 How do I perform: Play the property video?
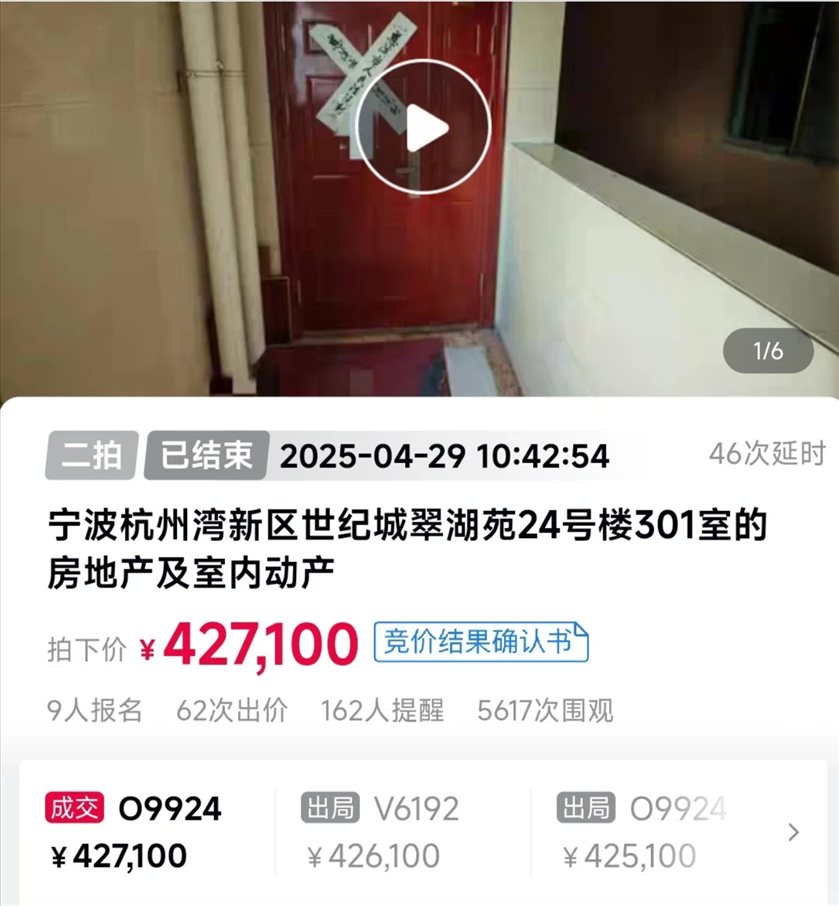(424, 127)
